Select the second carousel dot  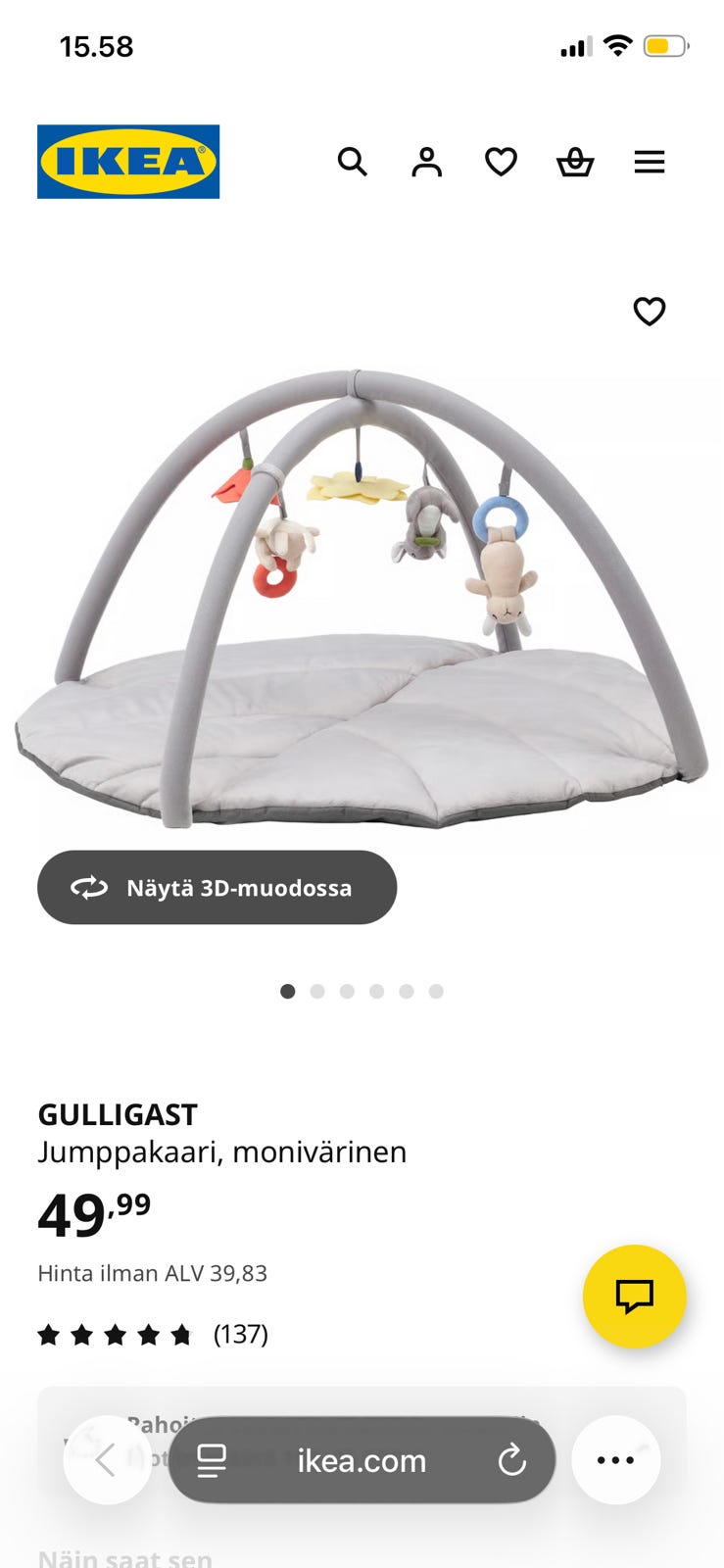click(317, 991)
